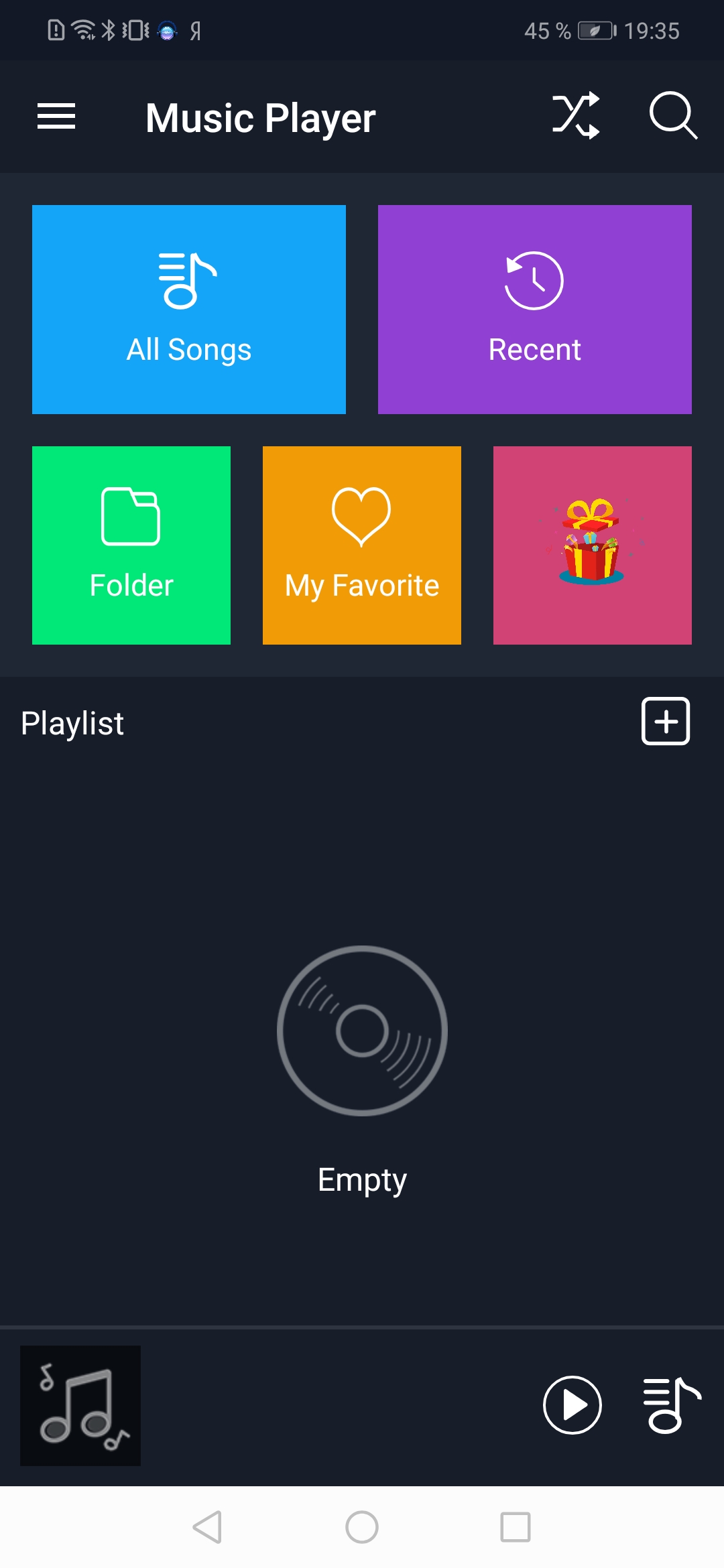Open My Favorite songs

tap(362, 545)
